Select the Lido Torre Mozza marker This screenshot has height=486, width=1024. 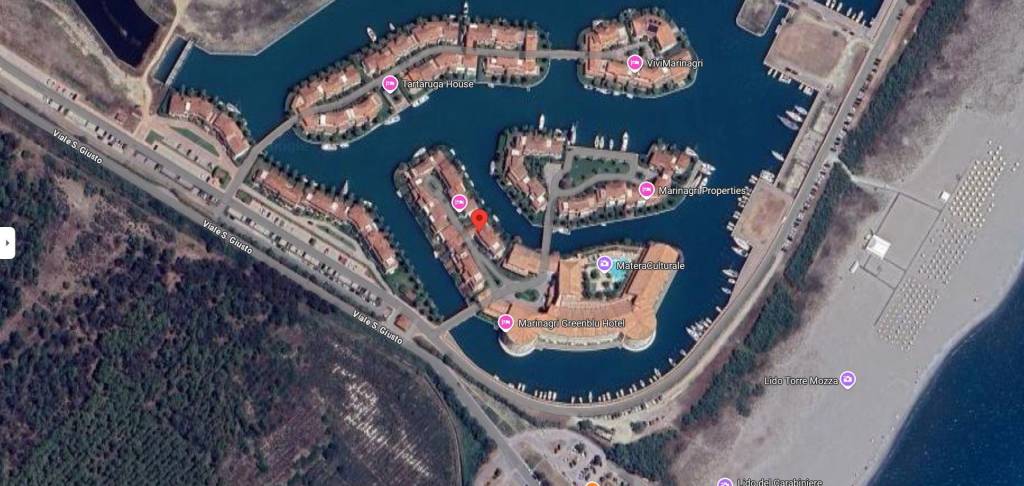tap(848, 379)
